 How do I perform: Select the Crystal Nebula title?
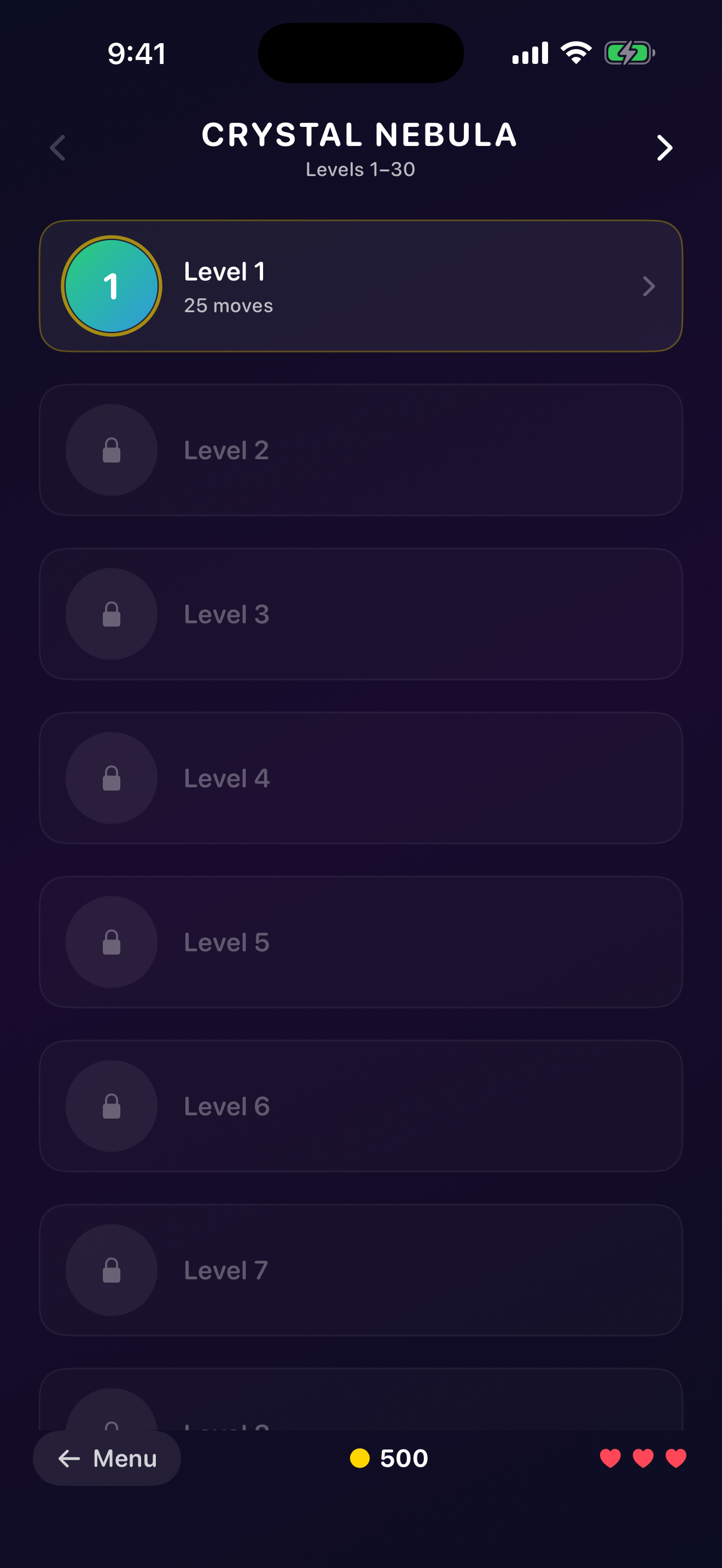click(360, 135)
